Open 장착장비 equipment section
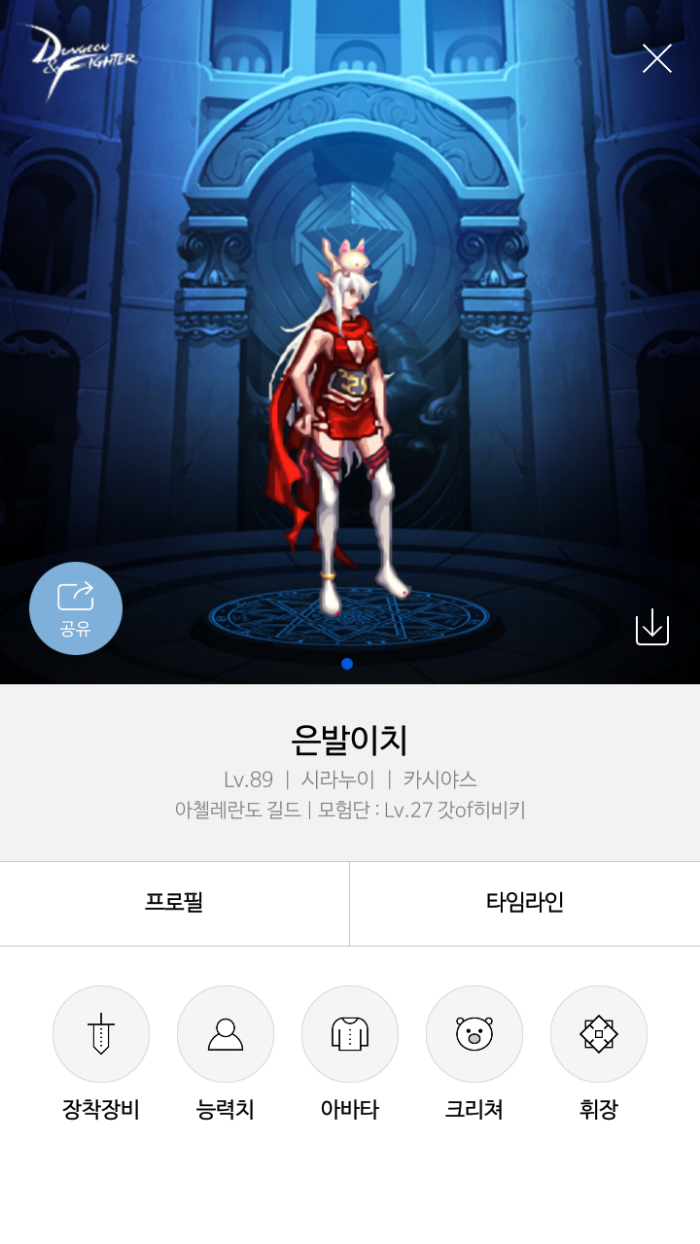Screen dimensions: 700x1244 pos(101,1034)
